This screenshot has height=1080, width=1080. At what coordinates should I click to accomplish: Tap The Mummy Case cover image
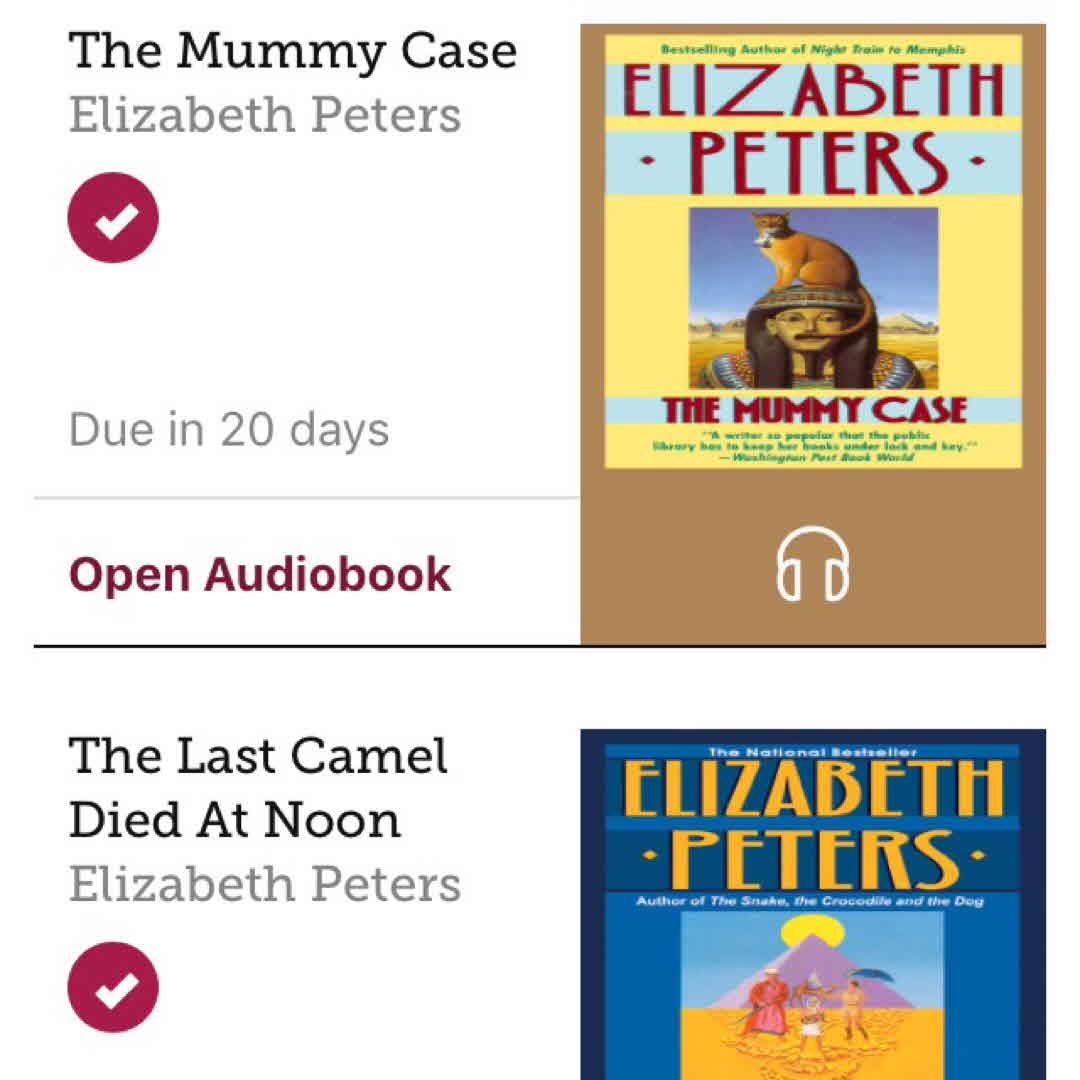click(x=813, y=252)
